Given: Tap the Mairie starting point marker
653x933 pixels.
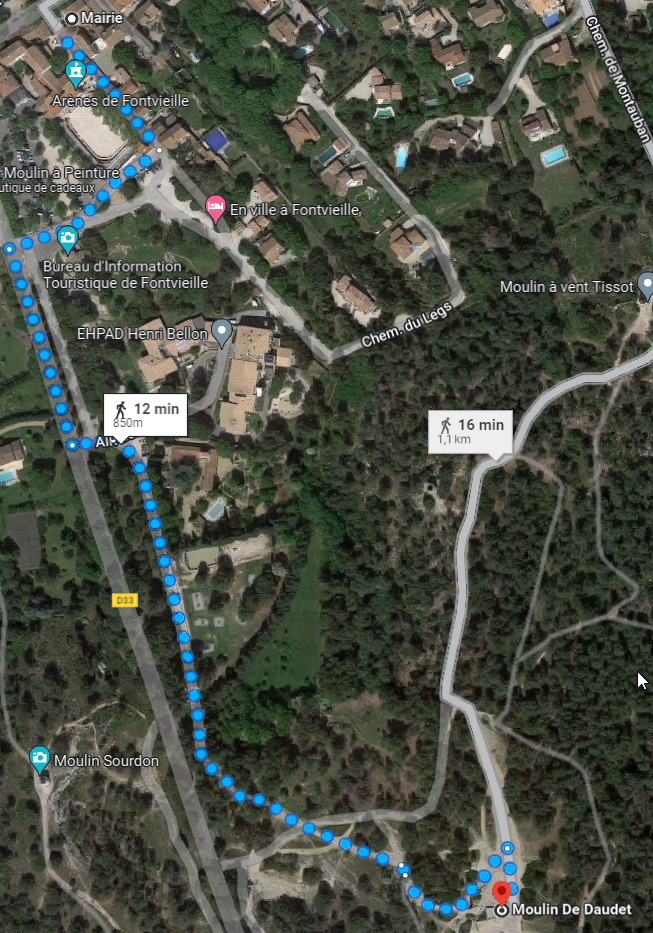Looking at the screenshot, I should point(72,18).
